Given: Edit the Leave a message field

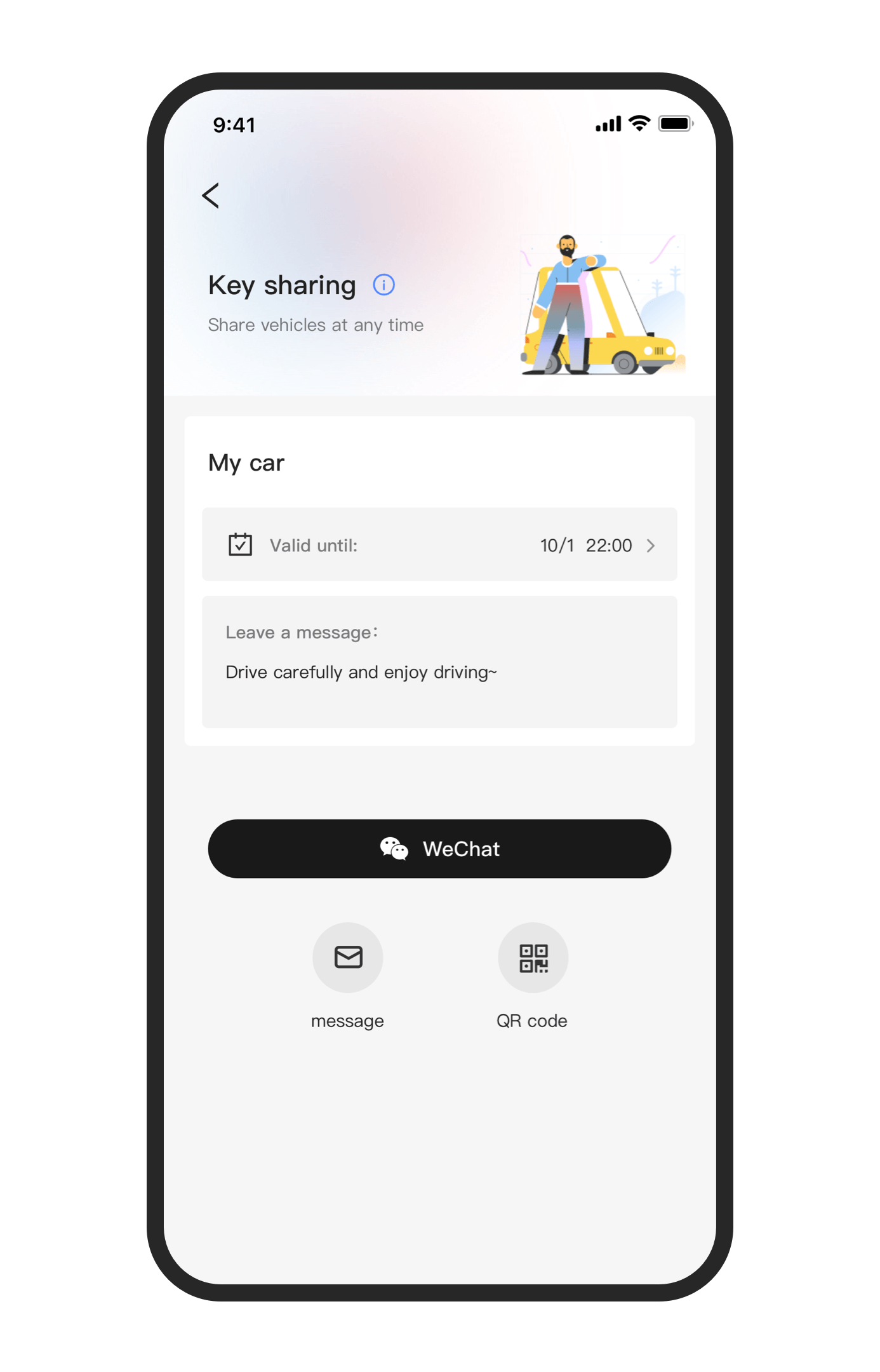Looking at the screenshot, I should [439, 671].
